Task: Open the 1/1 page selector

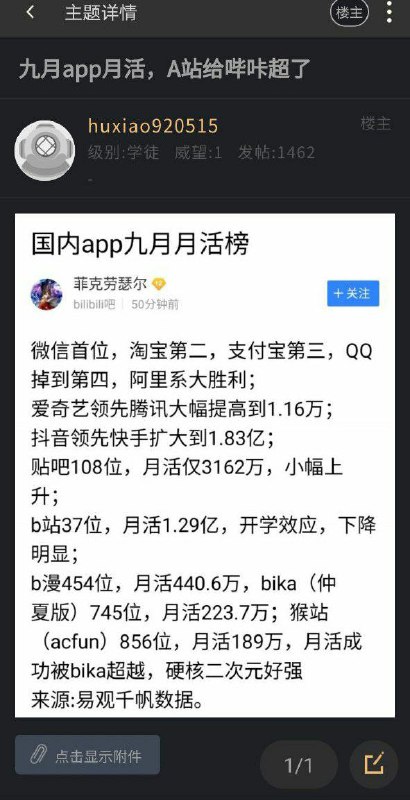Action: click(x=299, y=765)
